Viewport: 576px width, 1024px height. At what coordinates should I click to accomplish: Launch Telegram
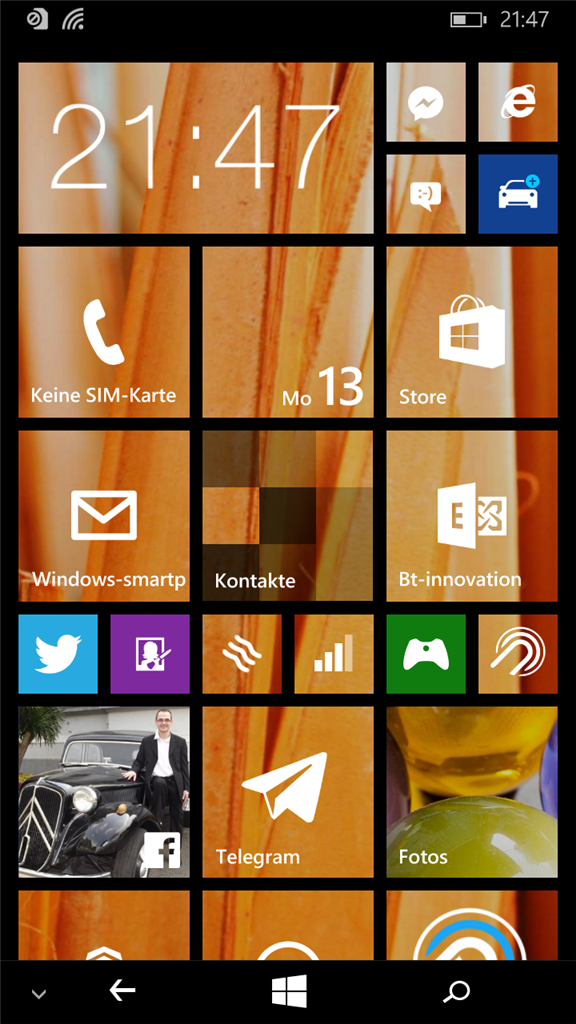pos(288,792)
